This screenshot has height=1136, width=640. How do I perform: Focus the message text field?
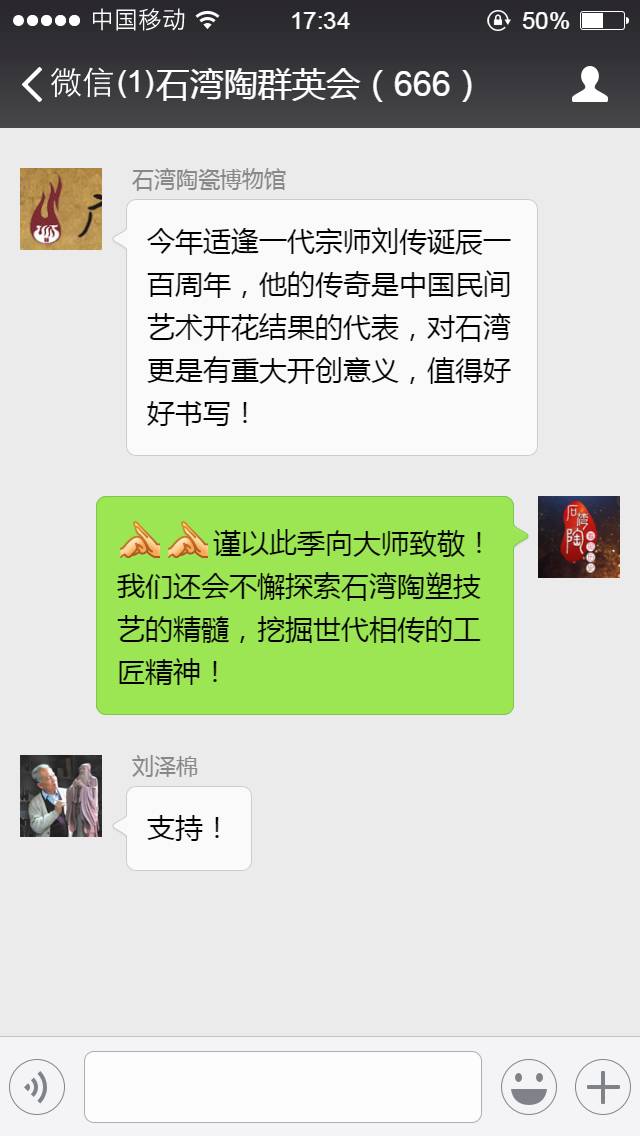click(x=283, y=1087)
